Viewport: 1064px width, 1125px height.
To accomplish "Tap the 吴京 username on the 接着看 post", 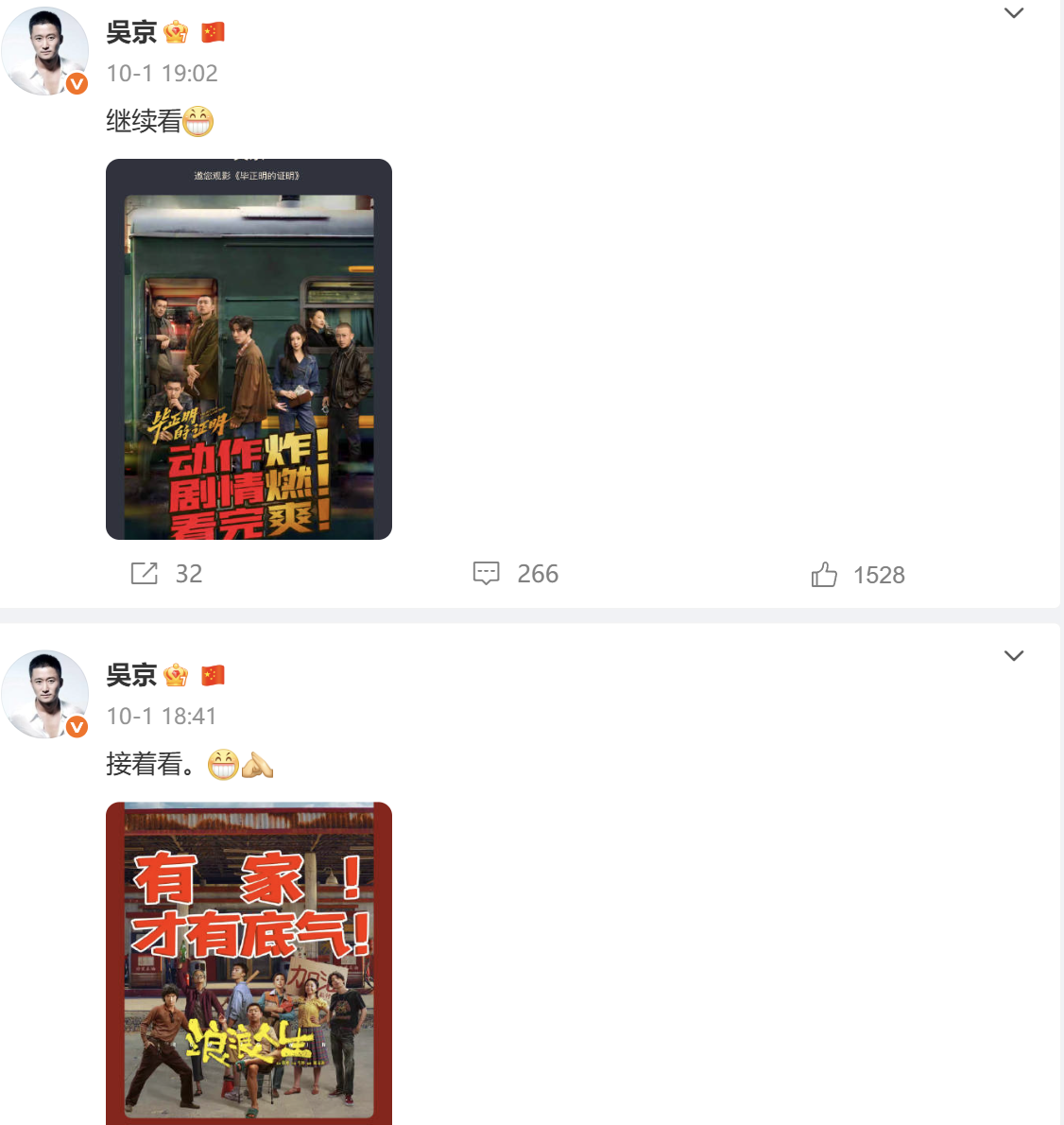I will click(x=131, y=676).
